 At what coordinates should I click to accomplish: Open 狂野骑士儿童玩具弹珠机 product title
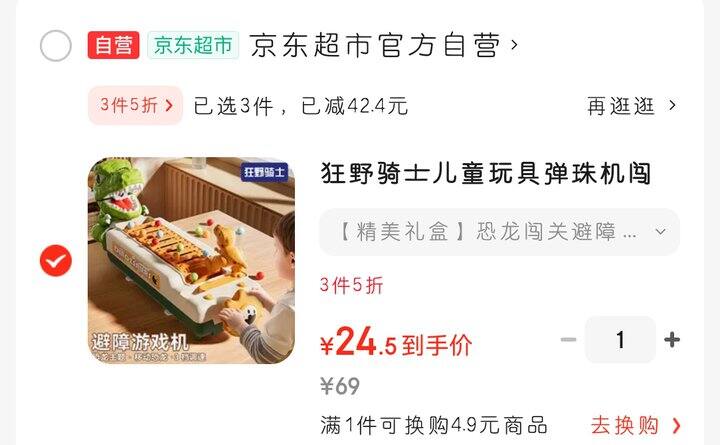click(x=485, y=174)
